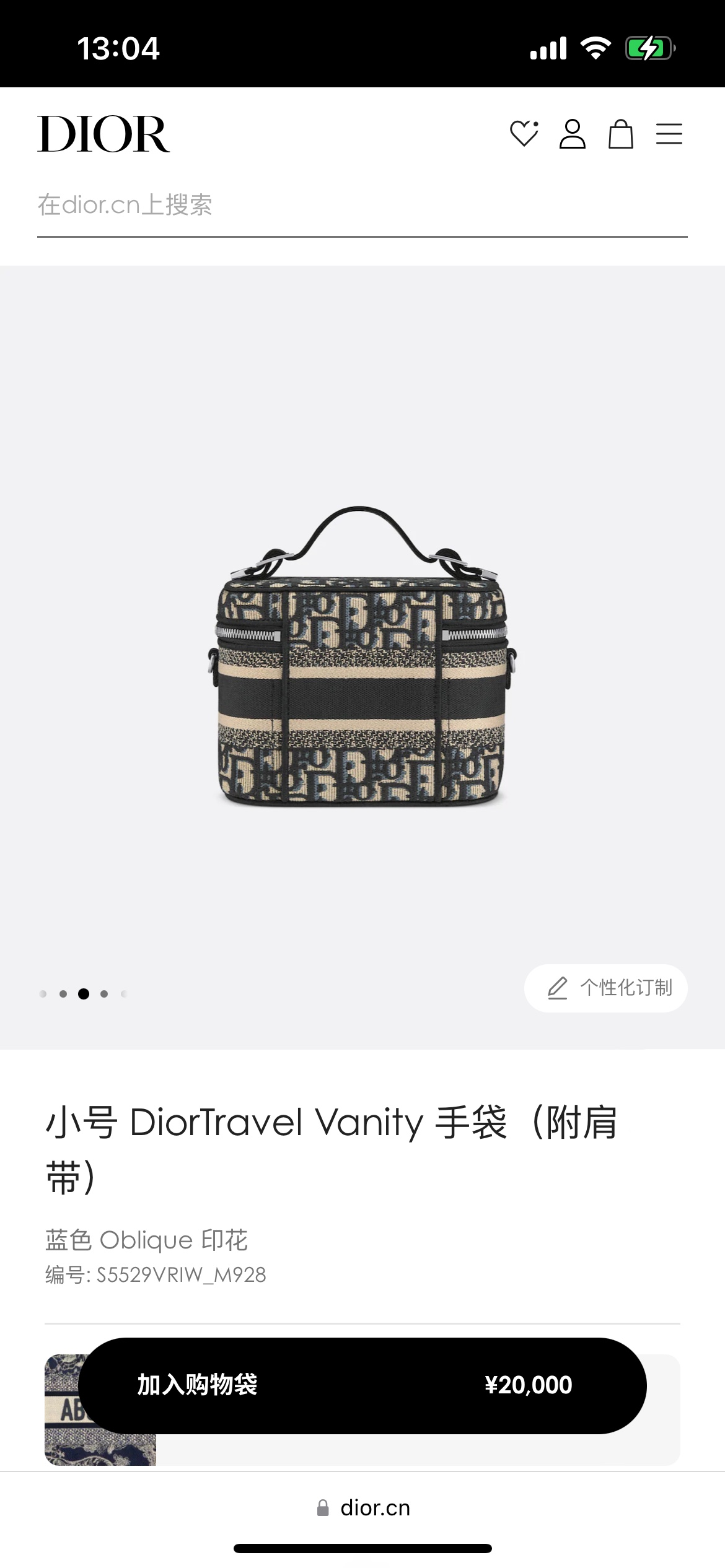Go to the DIOR home logo
The height and width of the screenshot is (1568, 725).
point(103,134)
